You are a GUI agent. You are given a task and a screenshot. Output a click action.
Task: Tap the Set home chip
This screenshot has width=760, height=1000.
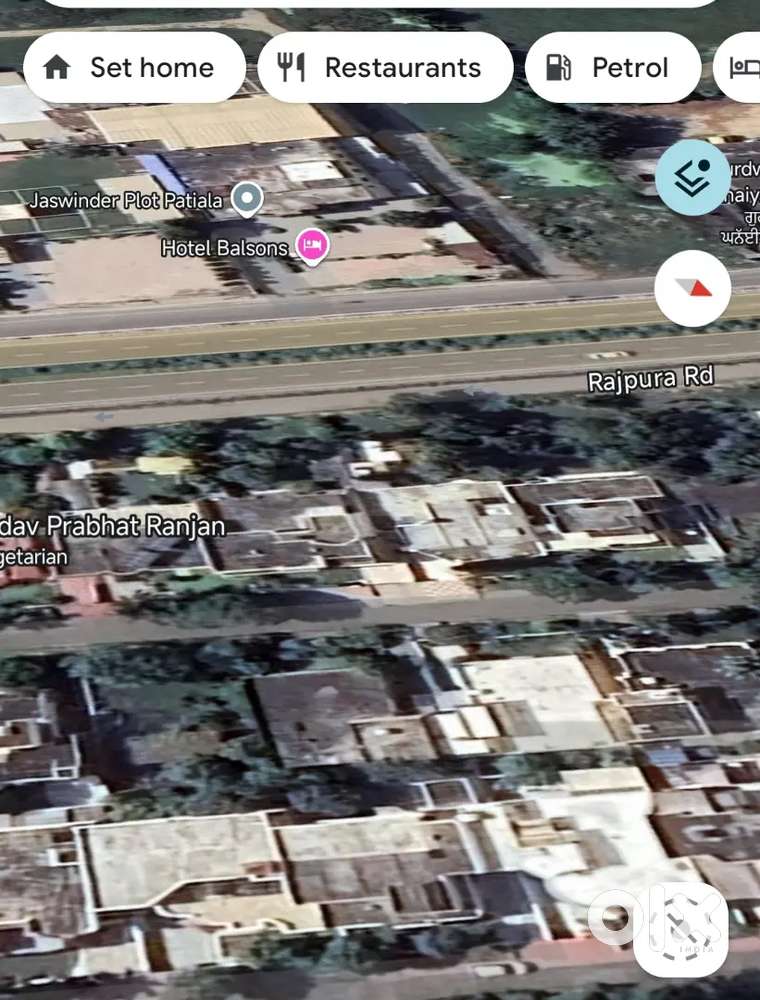(x=134, y=67)
